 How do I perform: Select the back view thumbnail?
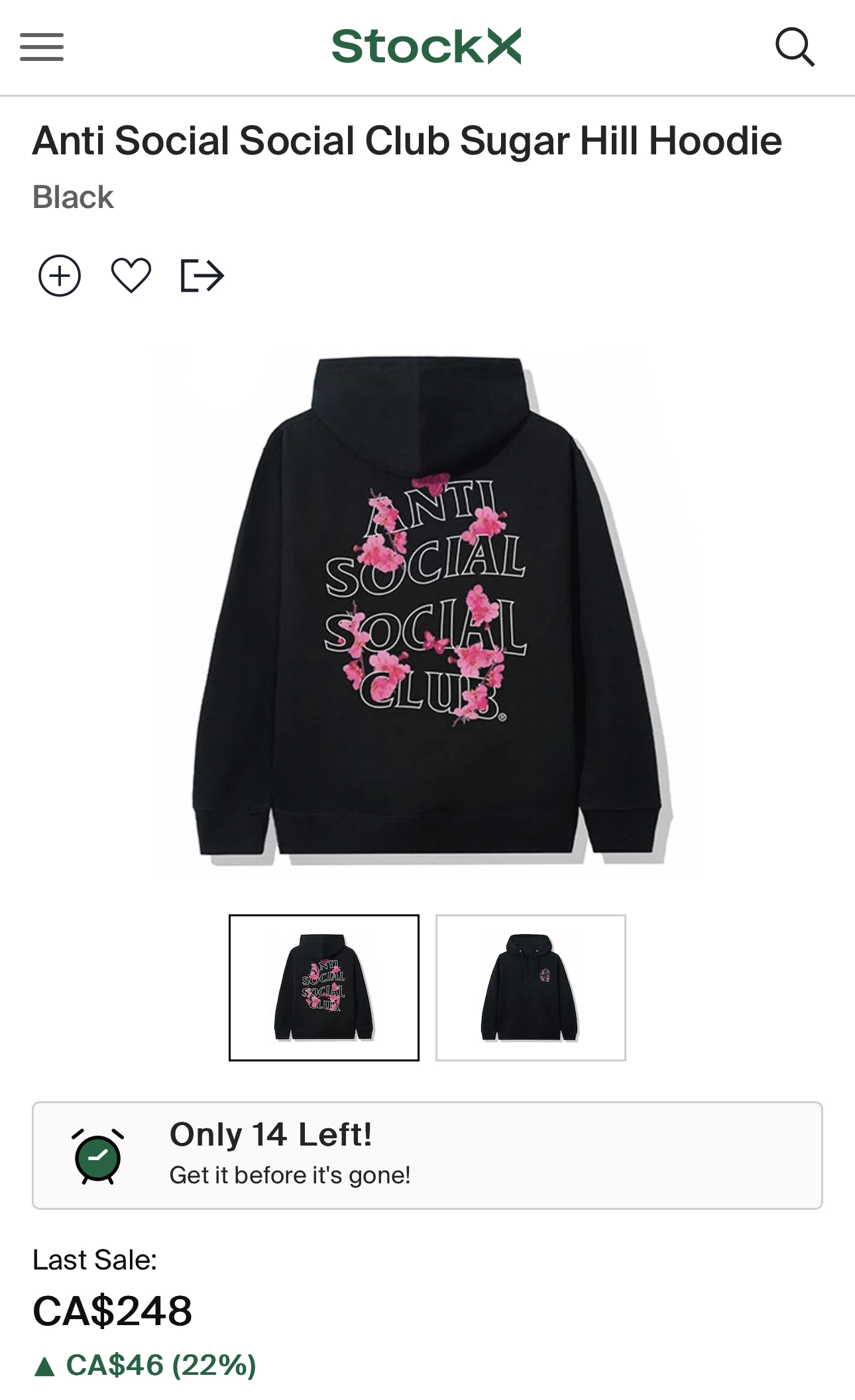coord(324,987)
